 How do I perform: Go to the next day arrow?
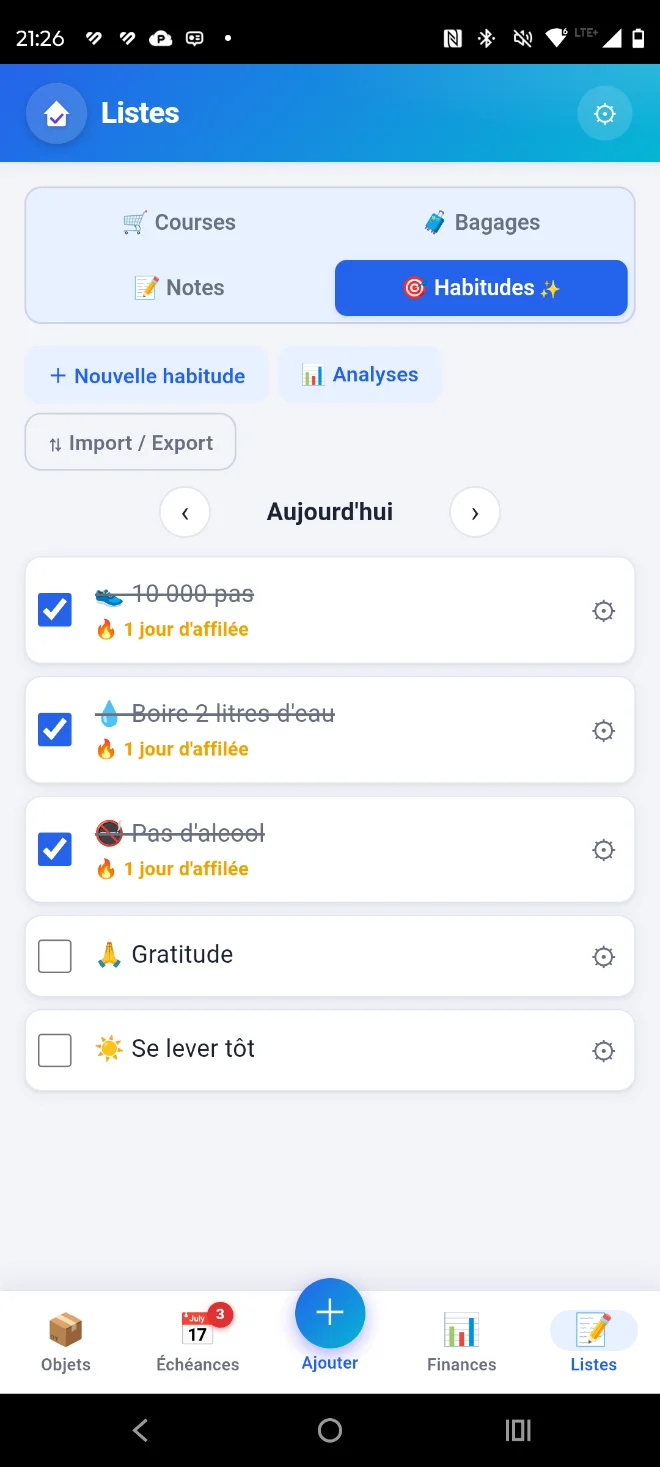pos(475,513)
